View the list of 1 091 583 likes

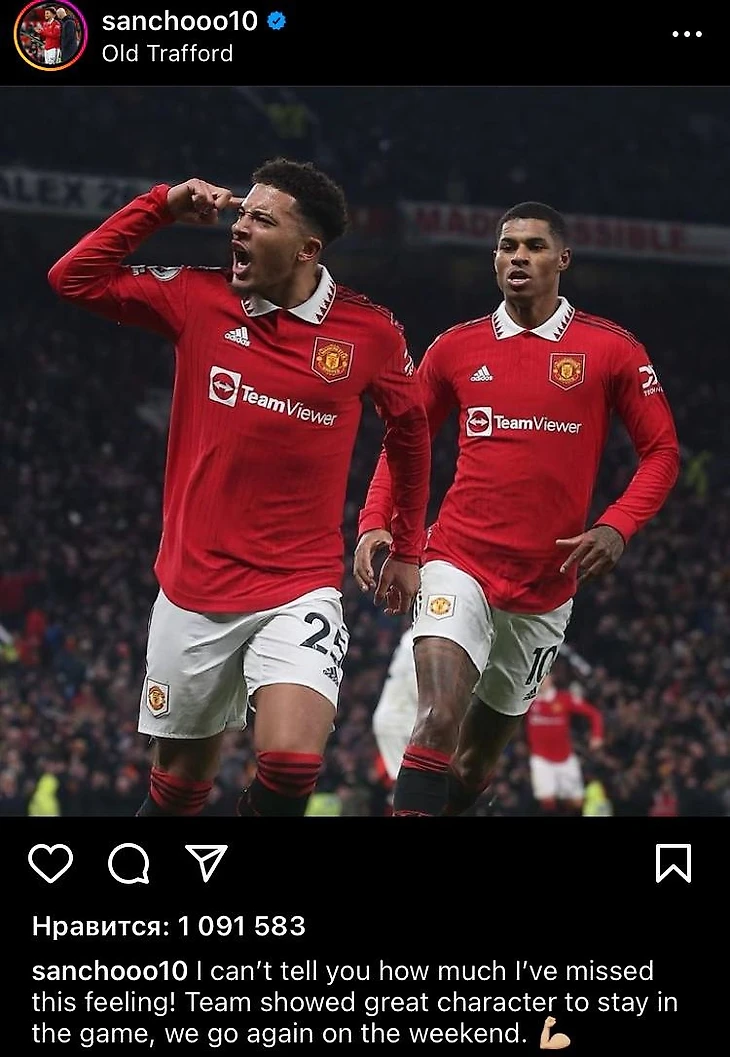pyautogui.click(x=168, y=926)
